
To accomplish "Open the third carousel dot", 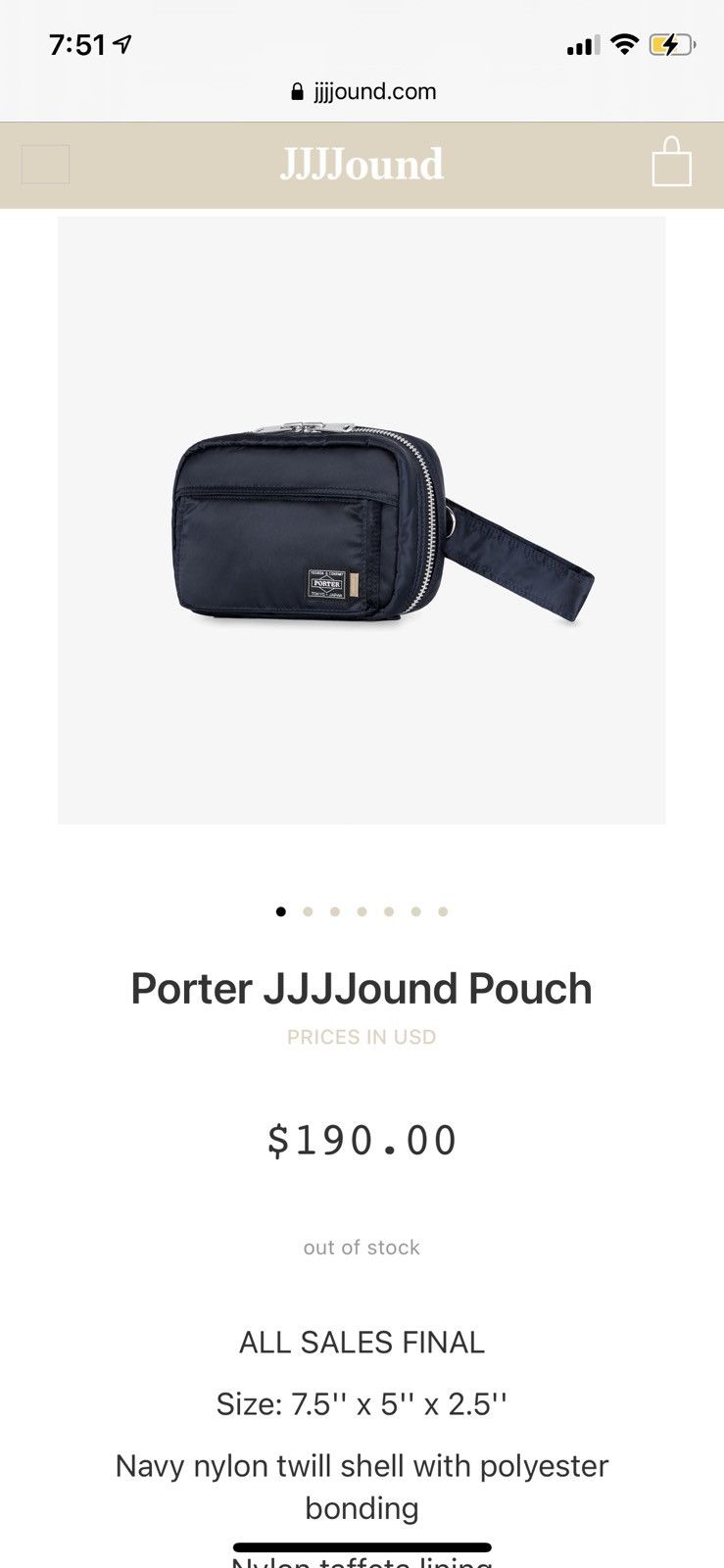I will click(334, 911).
